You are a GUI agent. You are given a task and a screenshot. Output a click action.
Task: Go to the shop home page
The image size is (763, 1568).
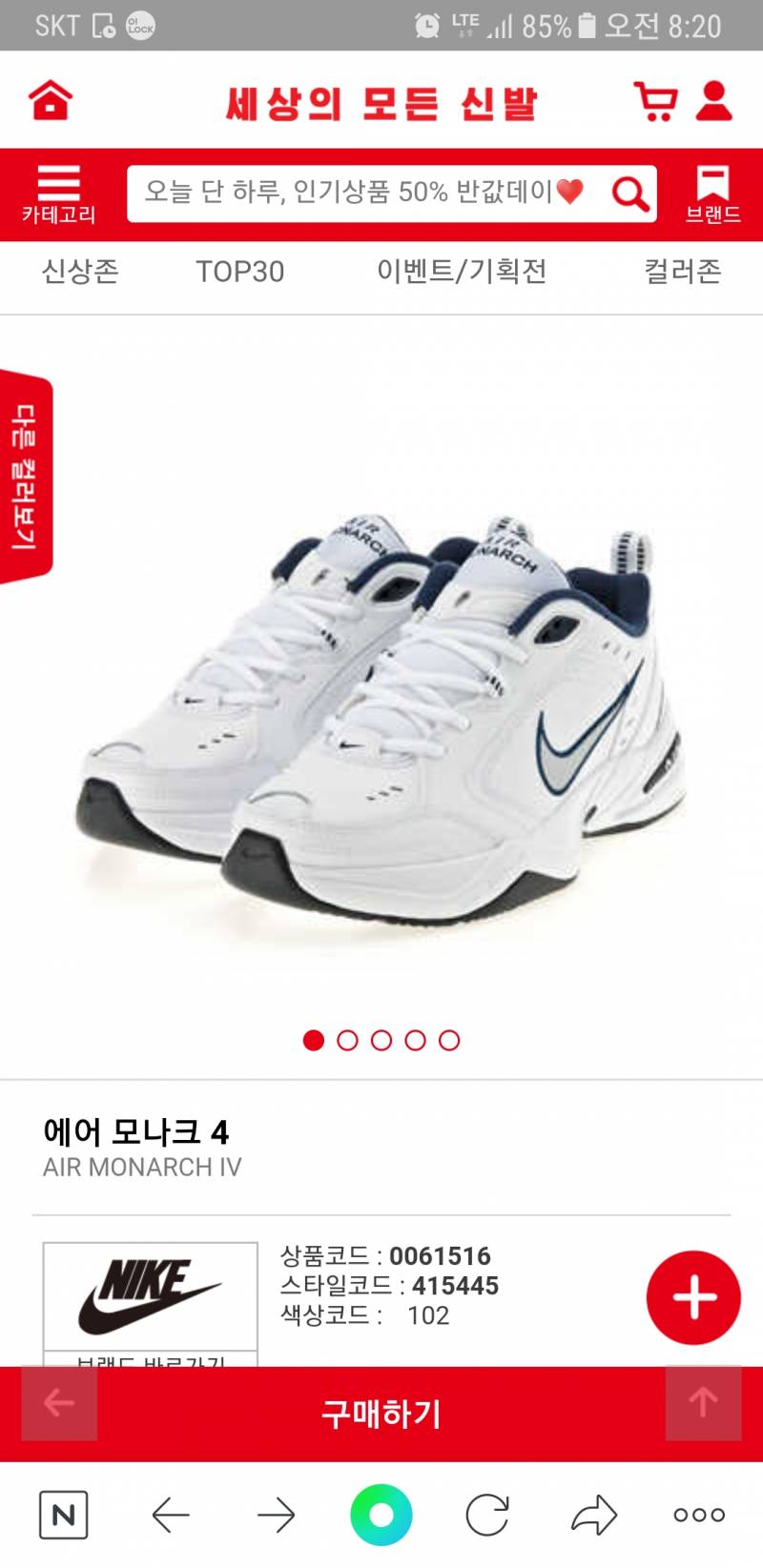(x=51, y=100)
